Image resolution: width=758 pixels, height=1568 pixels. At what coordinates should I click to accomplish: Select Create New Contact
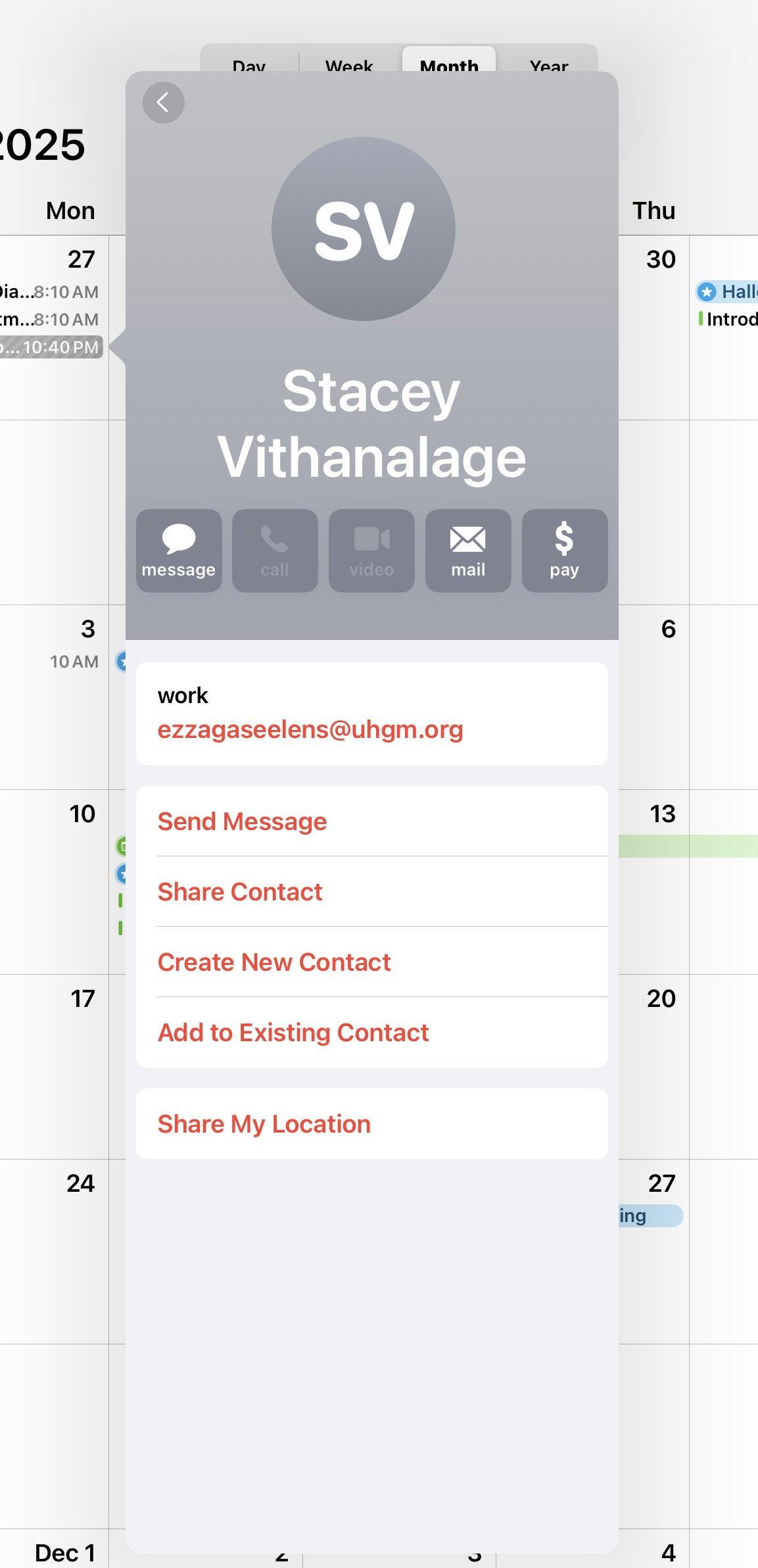point(274,962)
